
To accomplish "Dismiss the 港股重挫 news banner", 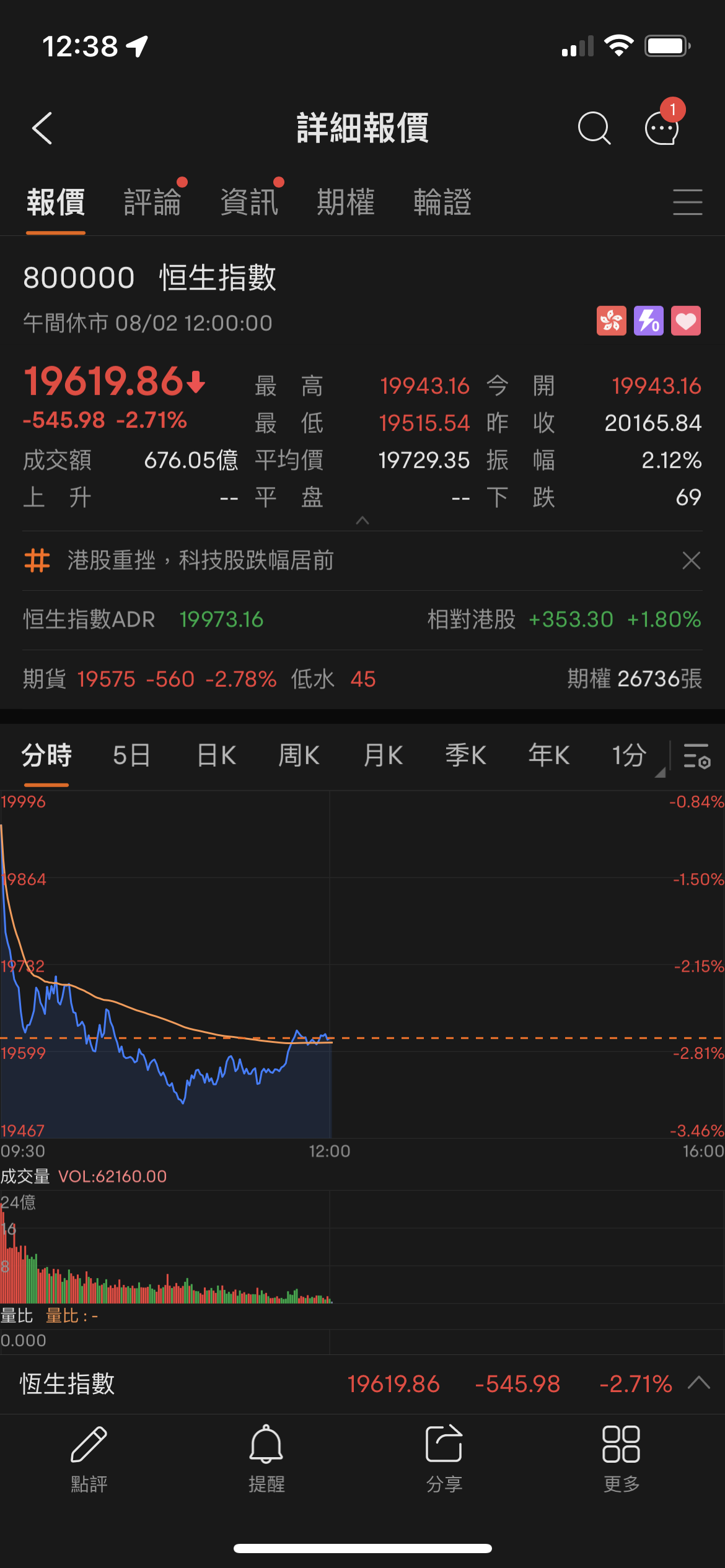I will coord(692,560).
